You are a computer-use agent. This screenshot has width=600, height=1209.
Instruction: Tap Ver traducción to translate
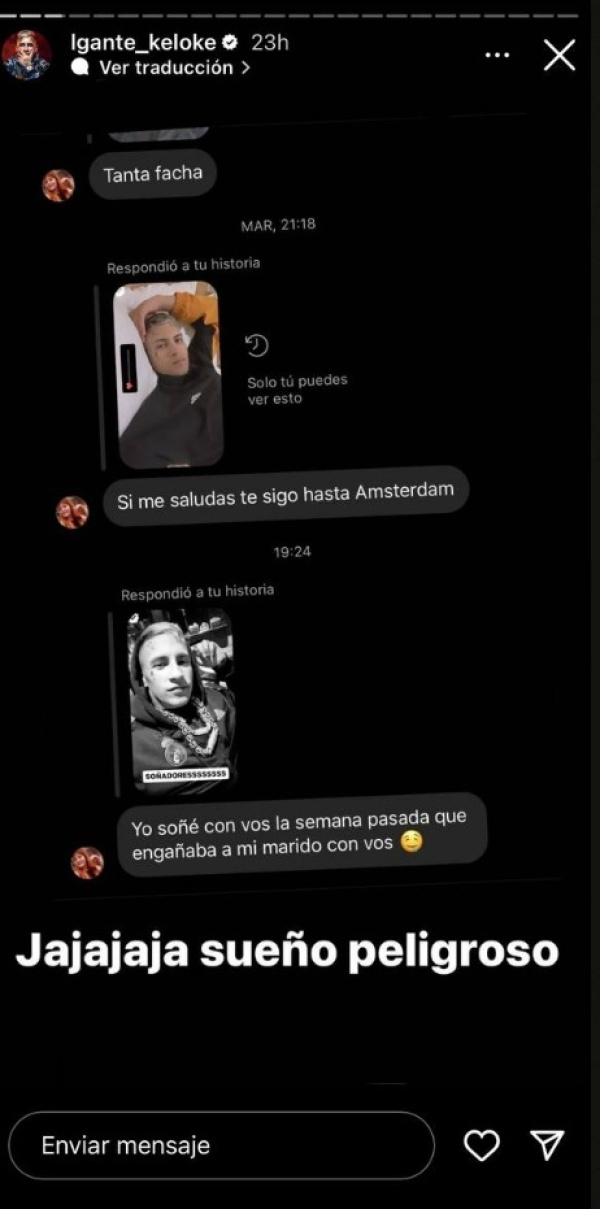tap(165, 68)
